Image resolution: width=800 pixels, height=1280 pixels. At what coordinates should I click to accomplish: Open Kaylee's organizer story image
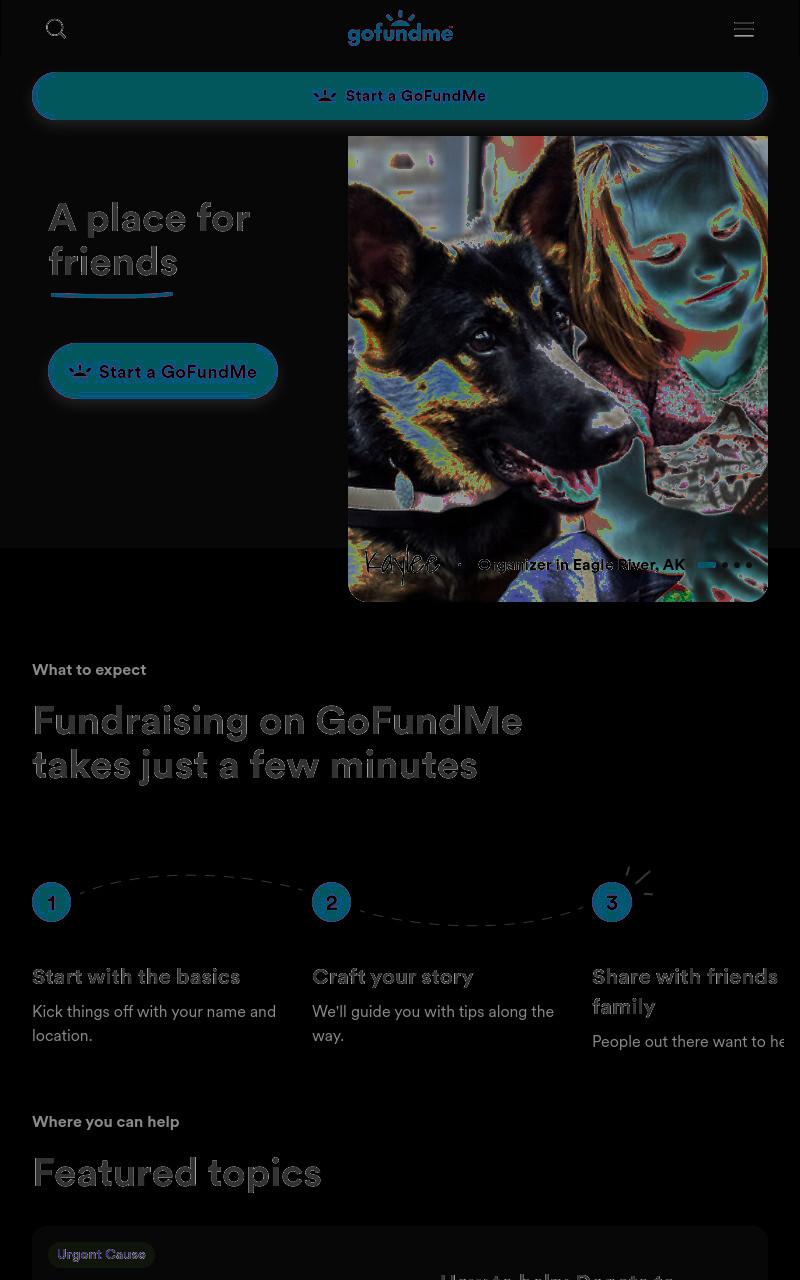pos(558,369)
